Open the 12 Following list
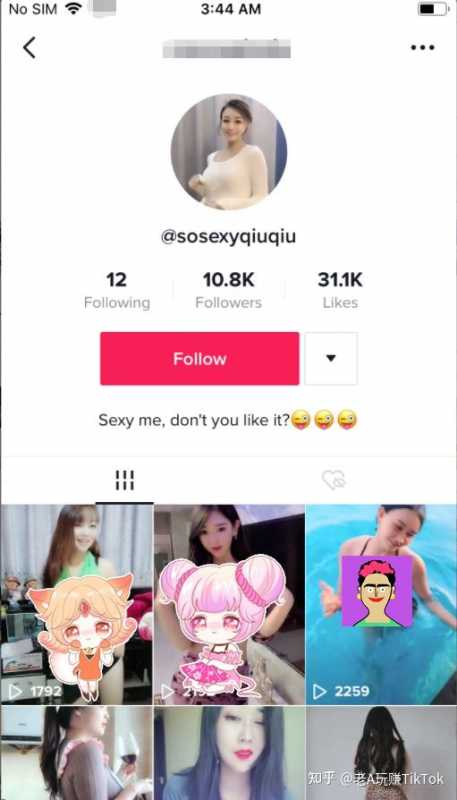 [117, 290]
